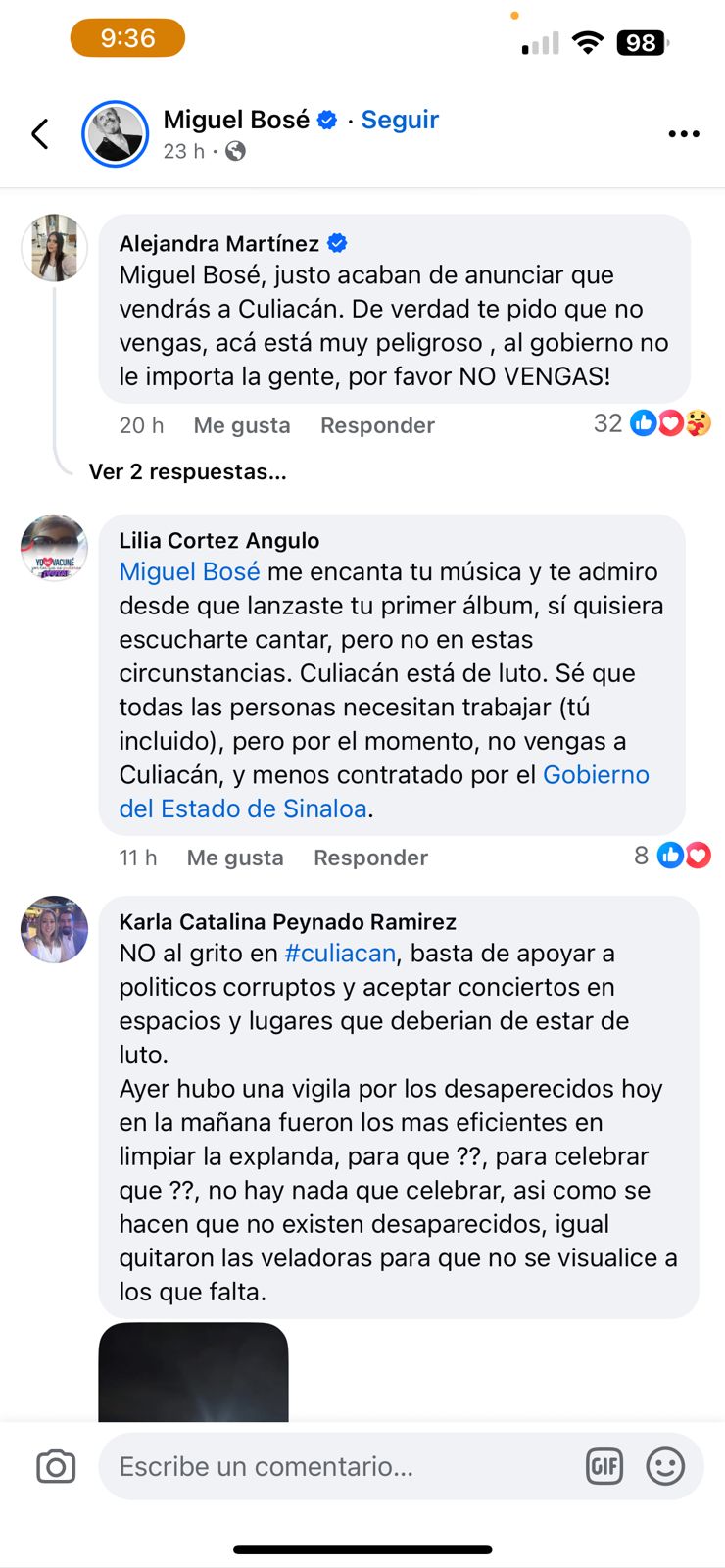Like Lilia Cortez Angulo's comment
The height and width of the screenshot is (1568, 725).
point(235,857)
